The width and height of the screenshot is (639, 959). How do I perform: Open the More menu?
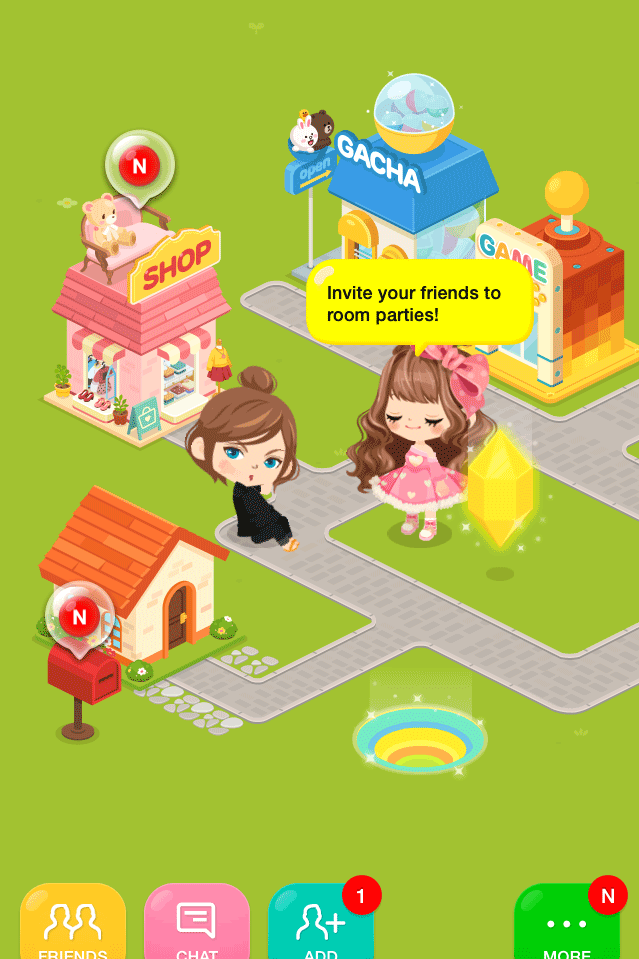pos(567,924)
